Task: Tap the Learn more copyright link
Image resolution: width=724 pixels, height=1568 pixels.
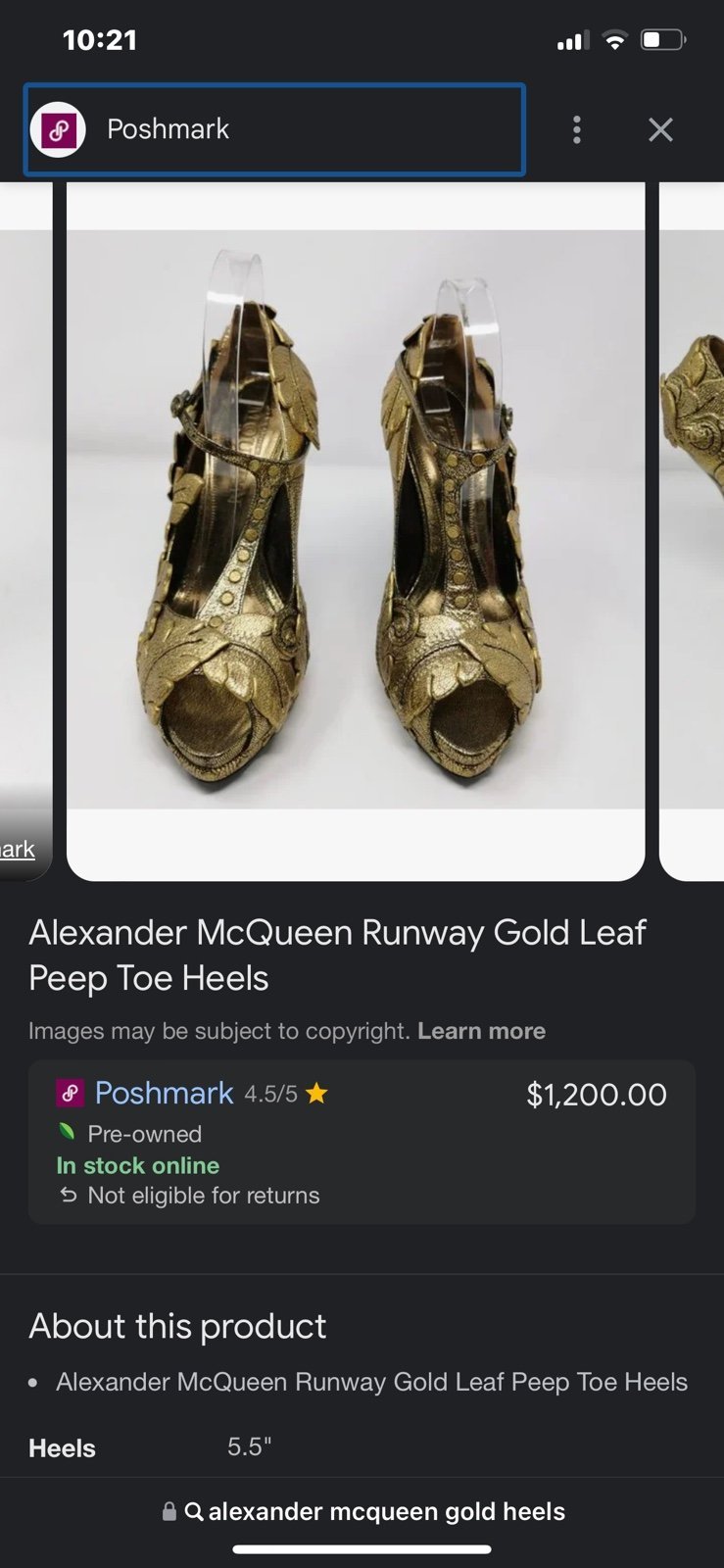Action: coord(481,1031)
